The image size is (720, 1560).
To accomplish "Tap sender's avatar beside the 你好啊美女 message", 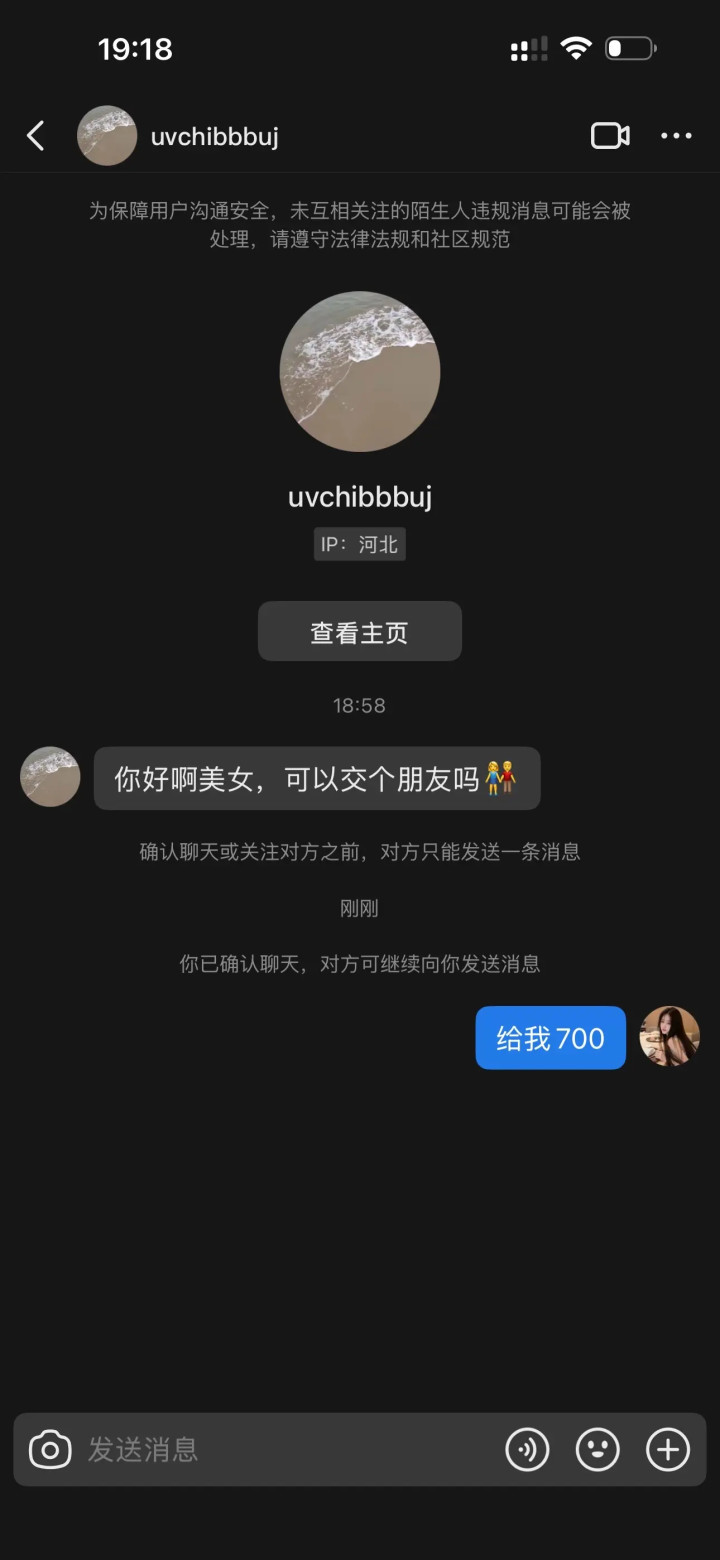I will 50,777.
